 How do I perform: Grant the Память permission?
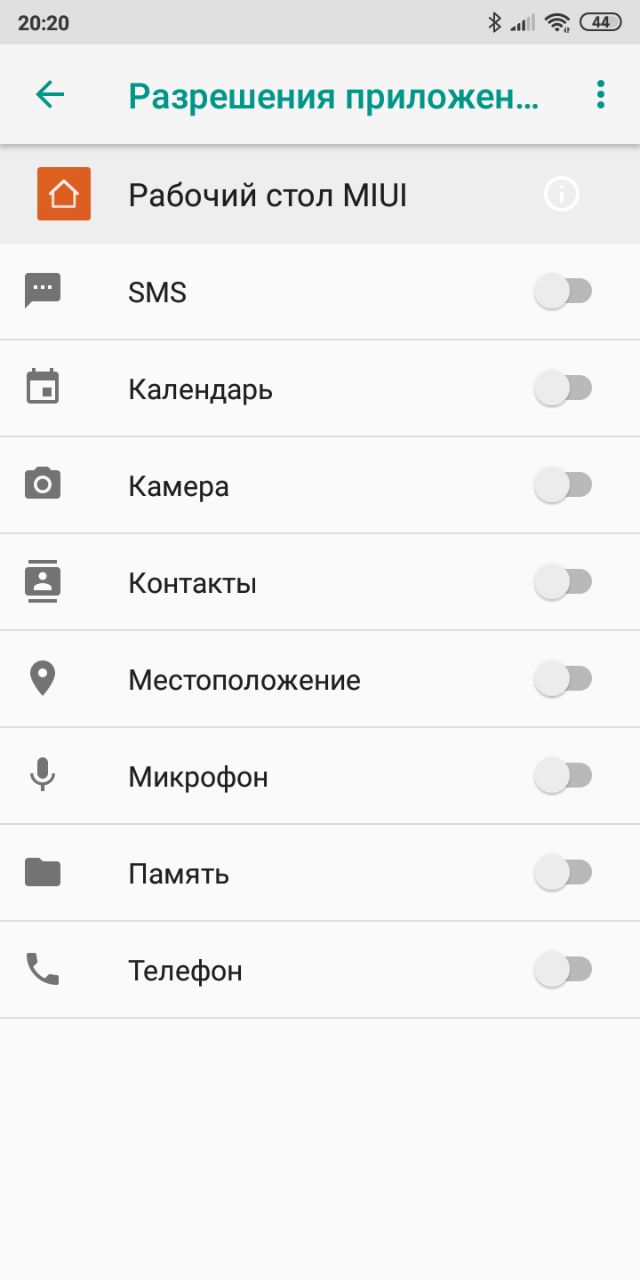tap(563, 873)
